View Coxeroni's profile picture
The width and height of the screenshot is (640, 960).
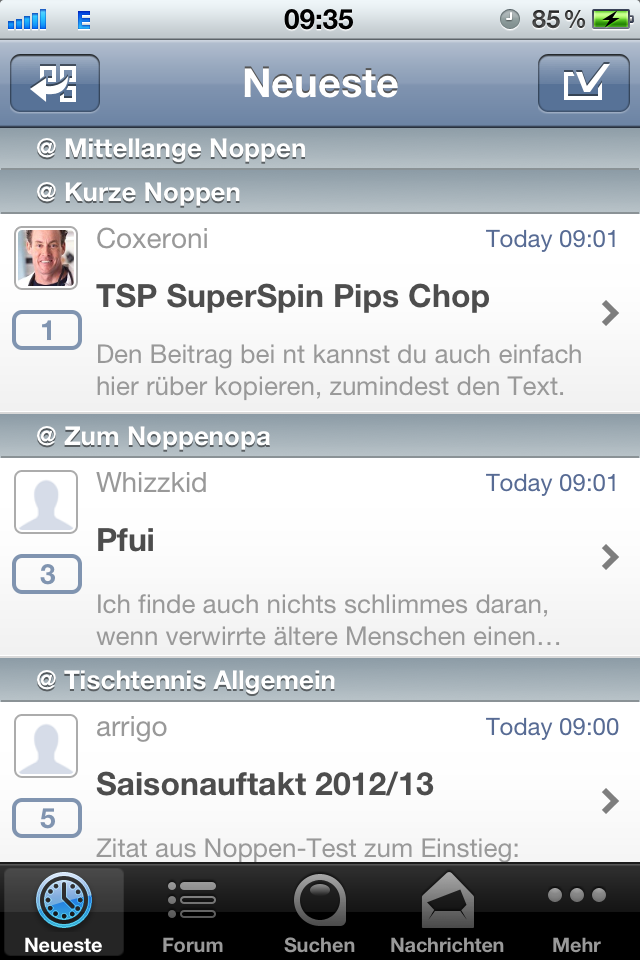[46, 258]
